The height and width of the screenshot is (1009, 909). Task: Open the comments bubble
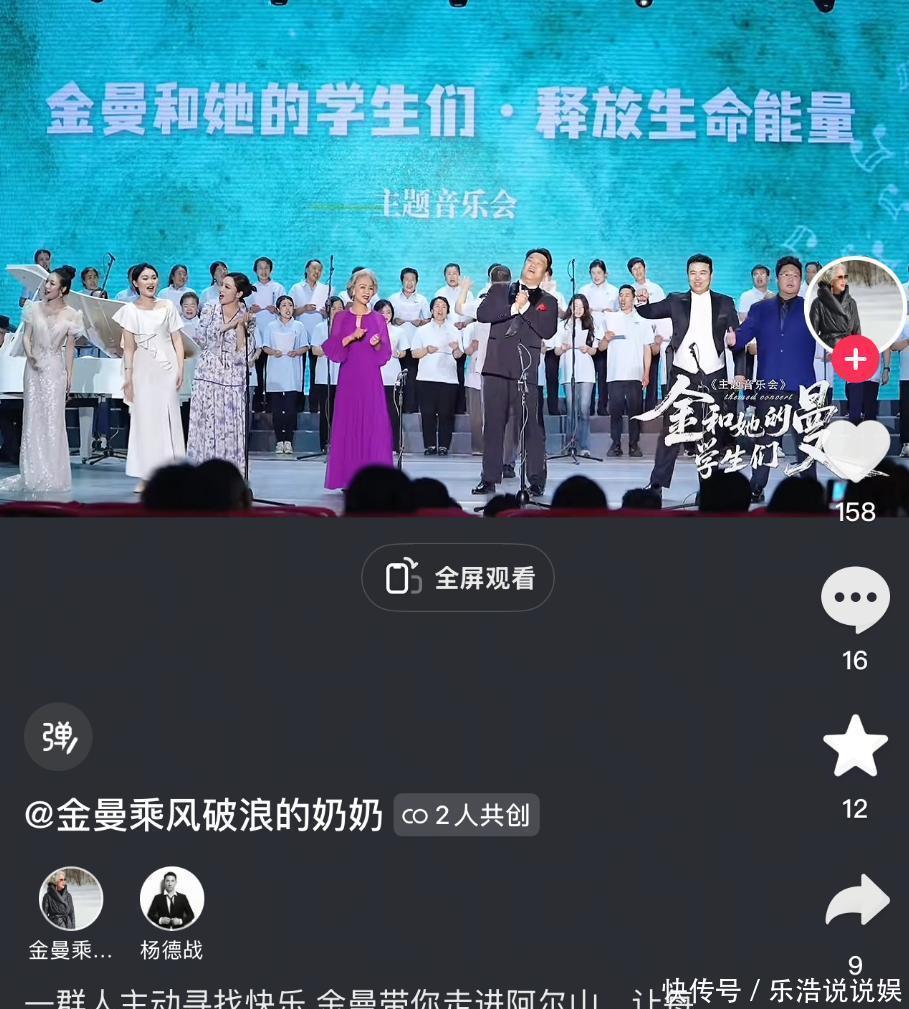pos(855,598)
